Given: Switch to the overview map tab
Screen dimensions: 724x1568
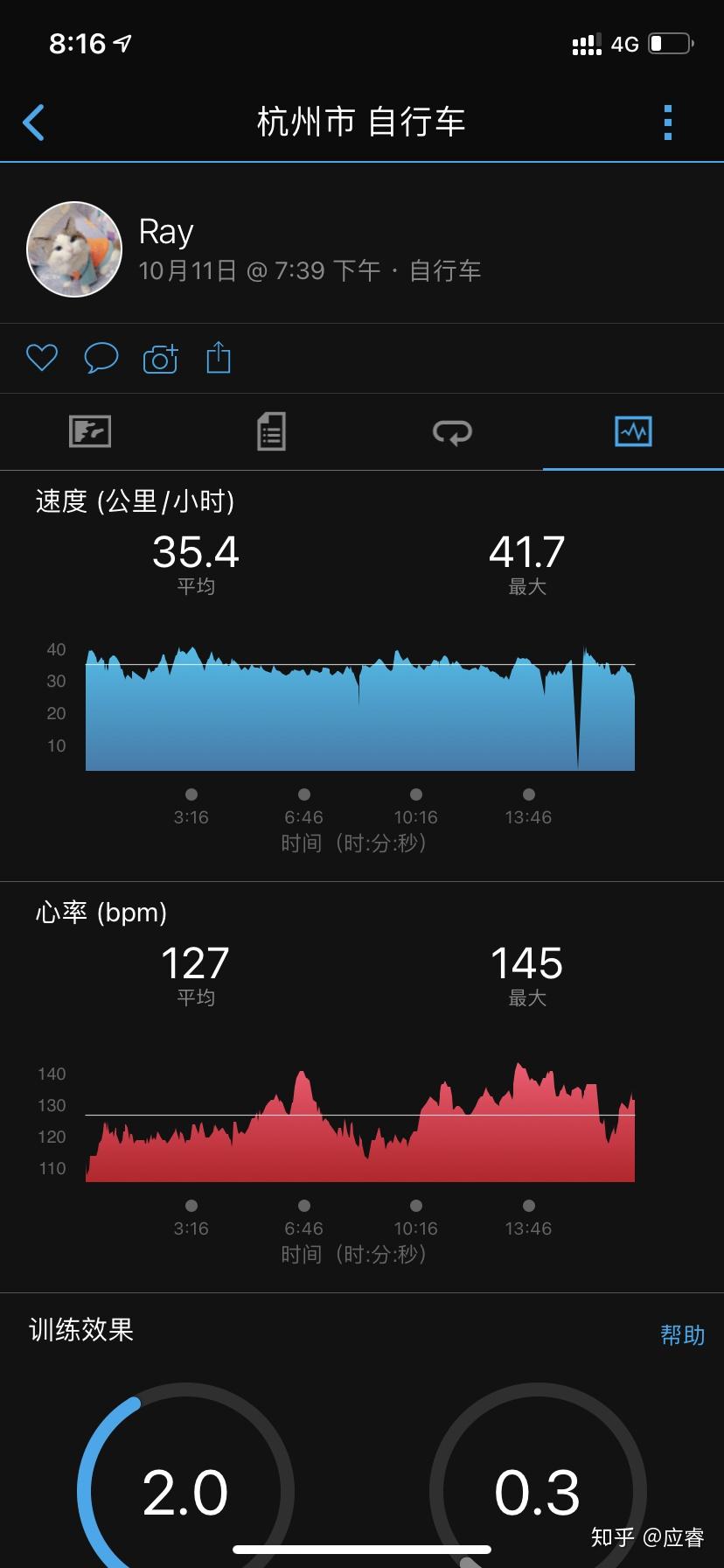Looking at the screenshot, I should point(90,431).
